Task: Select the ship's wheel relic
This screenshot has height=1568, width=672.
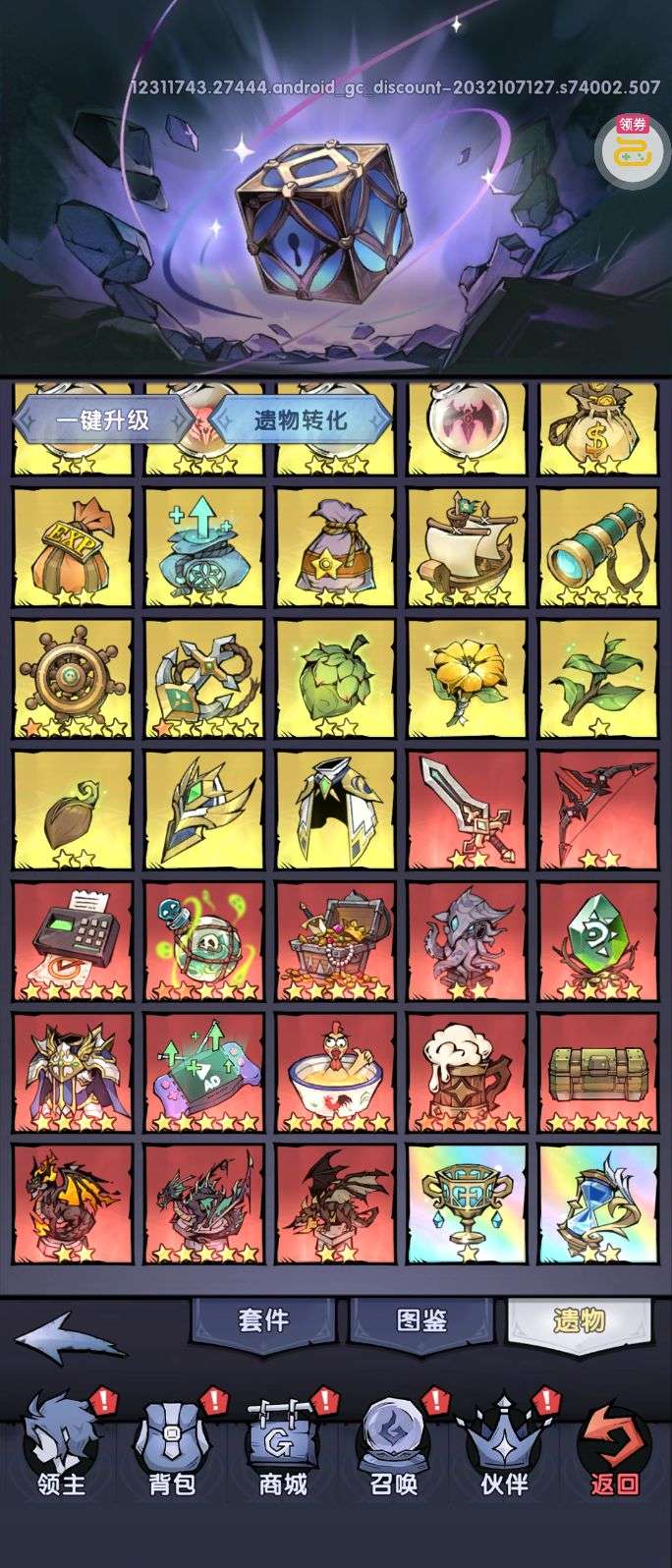Action: (73, 678)
